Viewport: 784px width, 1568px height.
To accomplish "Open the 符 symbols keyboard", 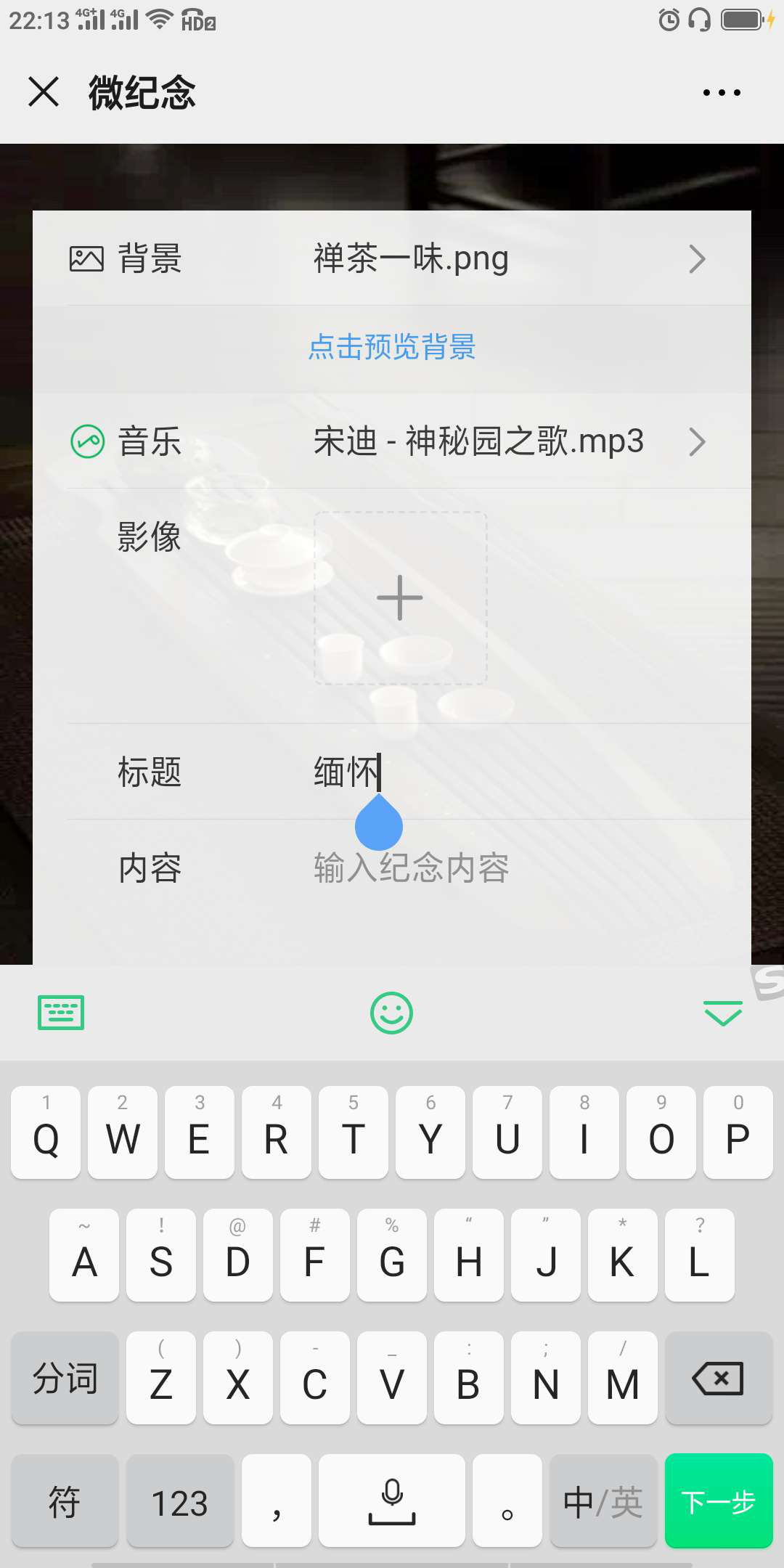I will tap(65, 1501).
